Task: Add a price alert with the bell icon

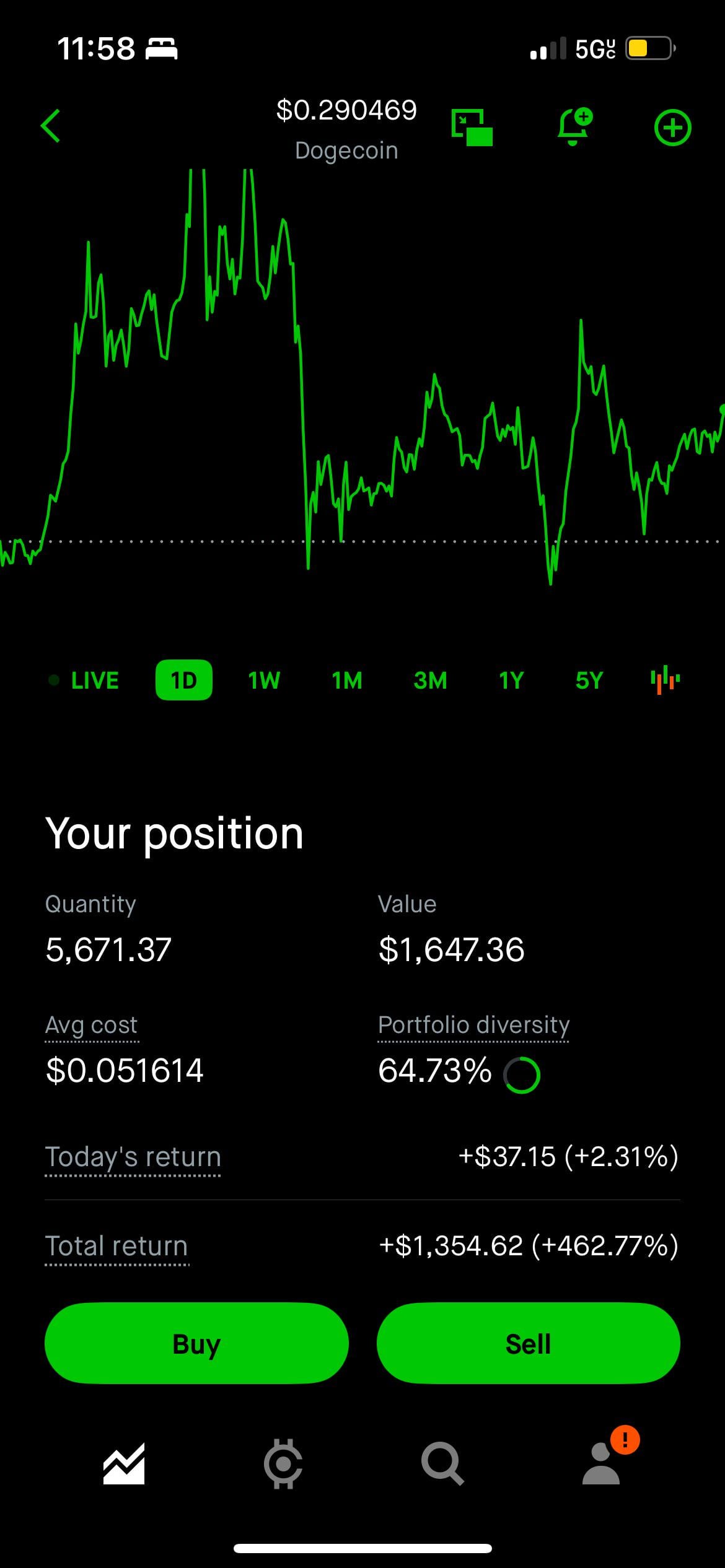Action: (574, 127)
